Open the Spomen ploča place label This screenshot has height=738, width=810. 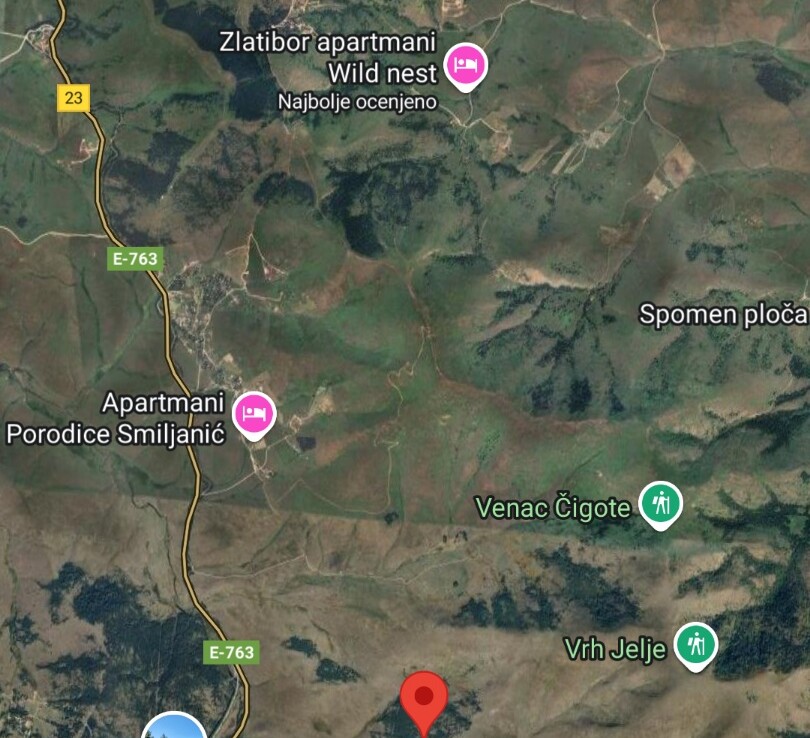(x=724, y=314)
